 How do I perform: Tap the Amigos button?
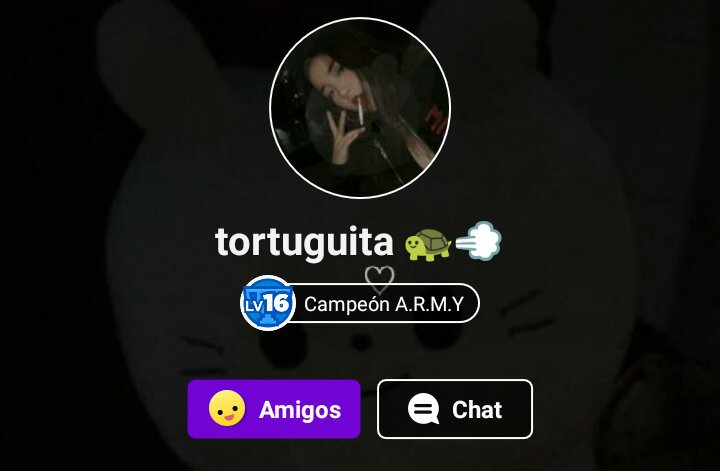pyautogui.click(x=274, y=409)
